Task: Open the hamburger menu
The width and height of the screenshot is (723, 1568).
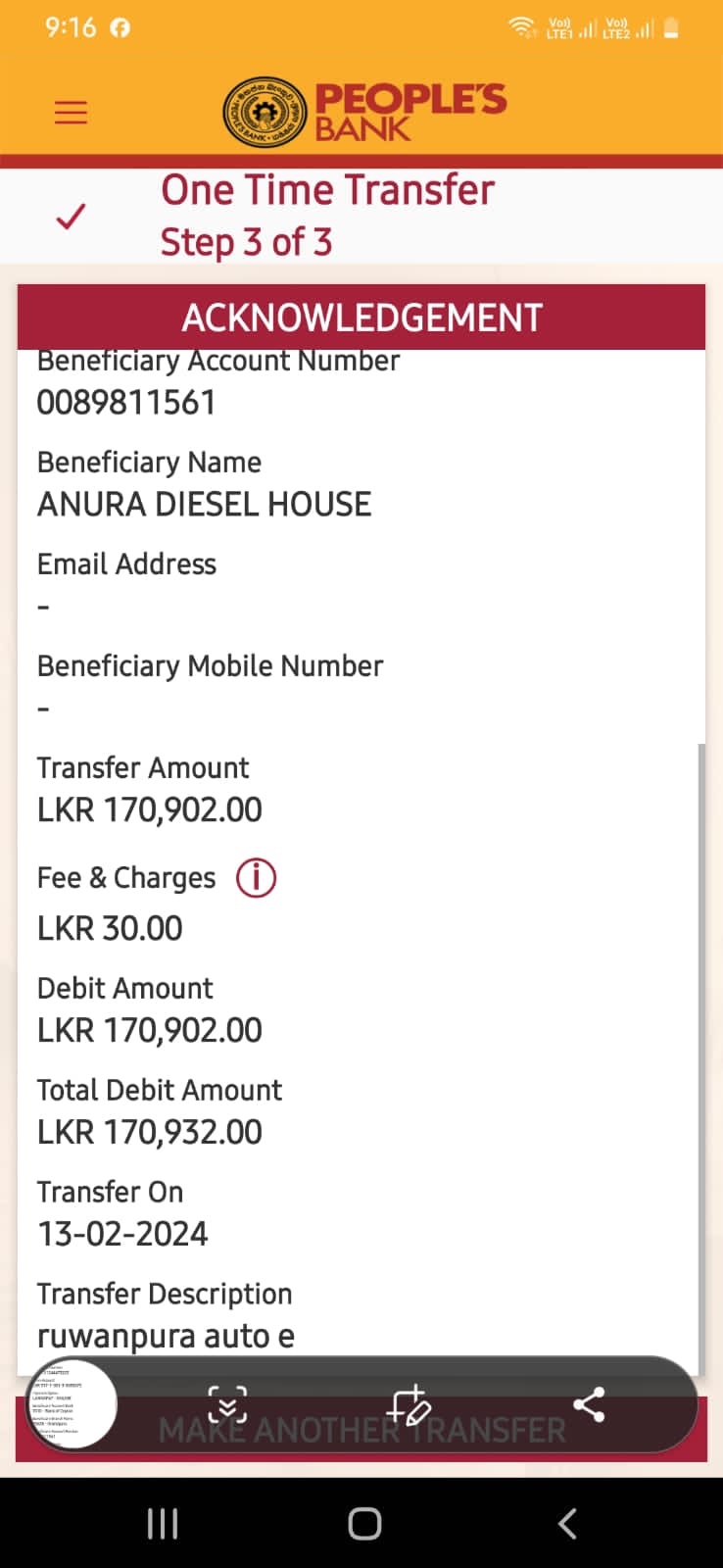Action: click(x=71, y=113)
